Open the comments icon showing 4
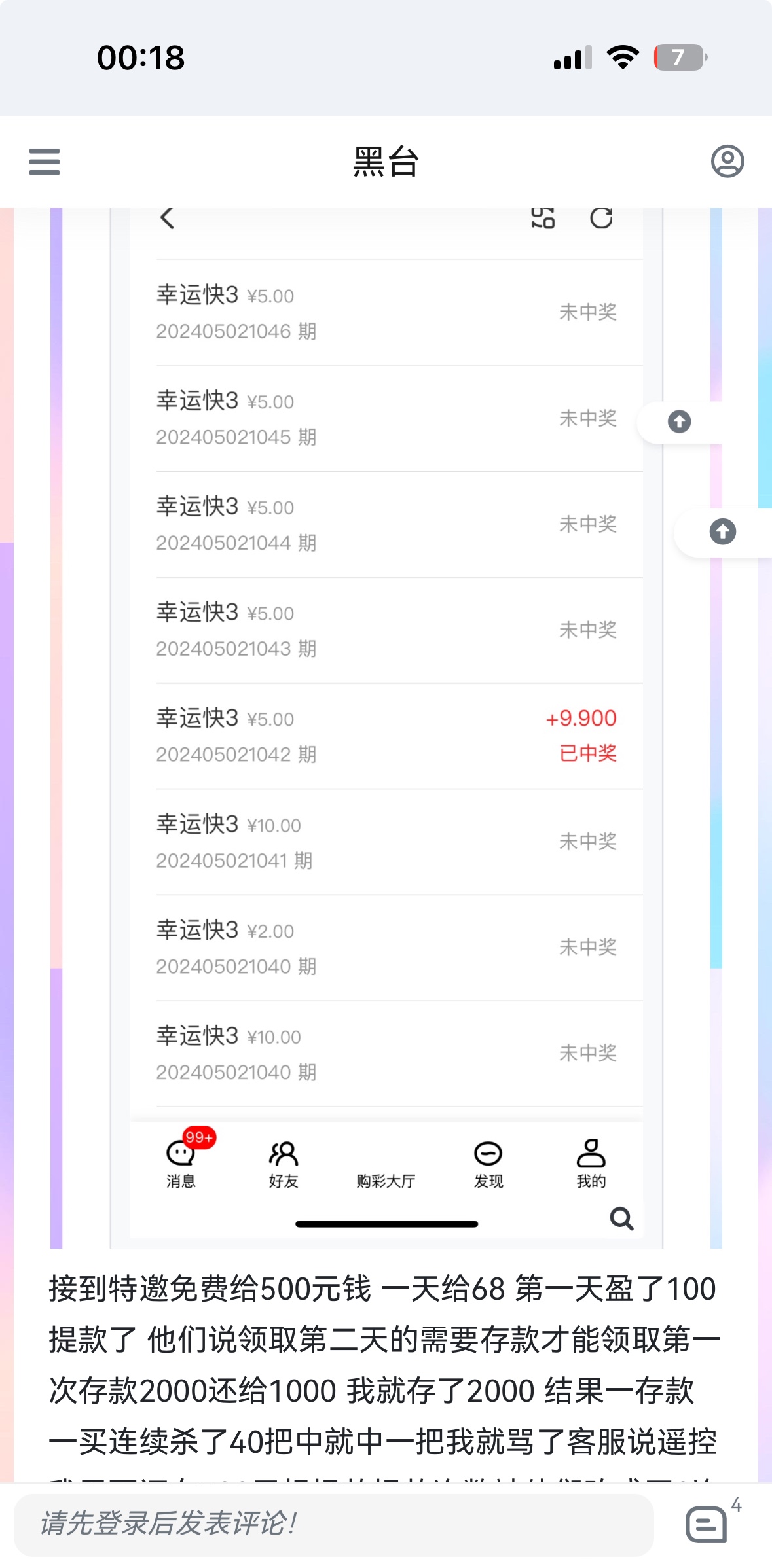The width and height of the screenshot is (772, 1568). tap(707, 1524)
